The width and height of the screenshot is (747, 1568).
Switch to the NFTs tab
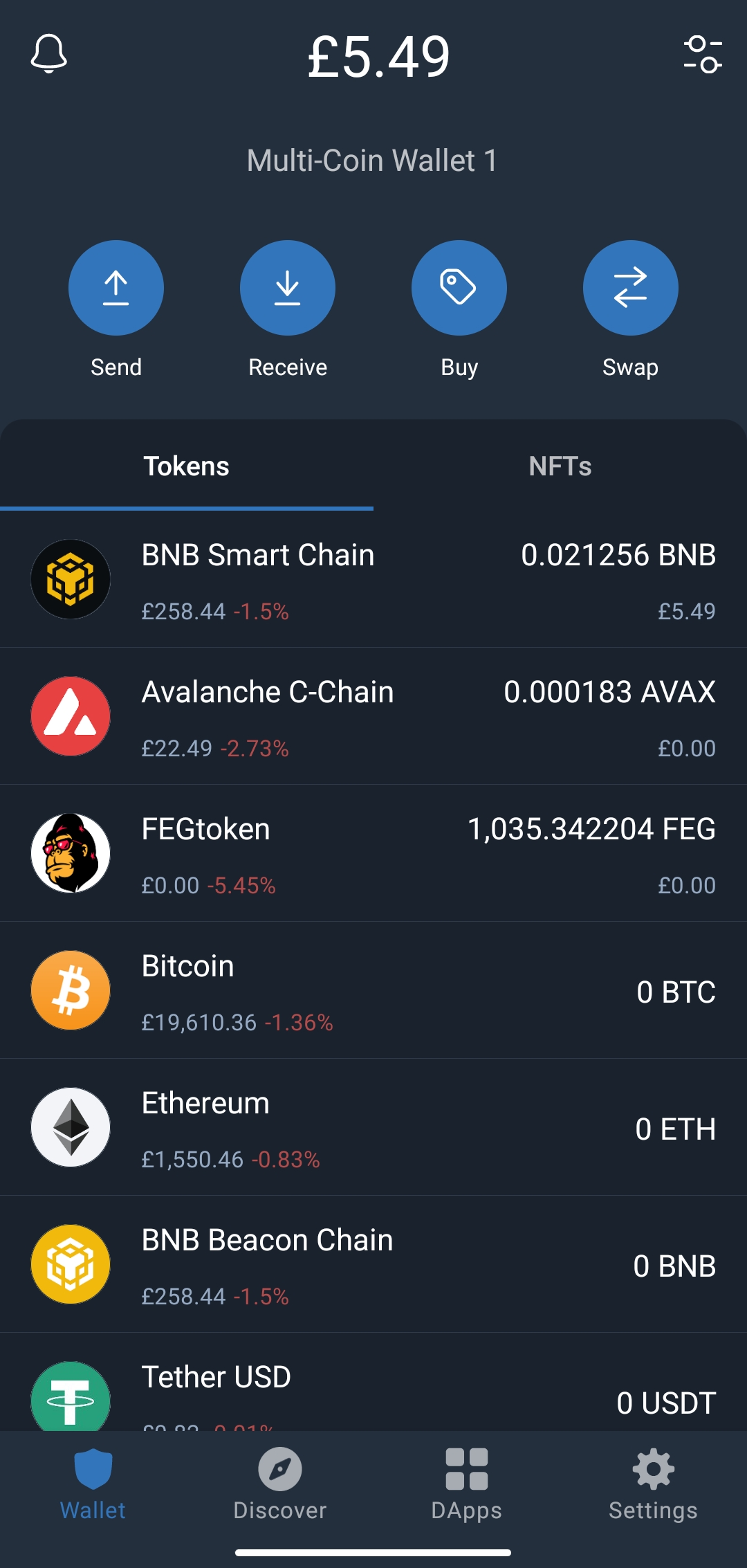point(560,466)
